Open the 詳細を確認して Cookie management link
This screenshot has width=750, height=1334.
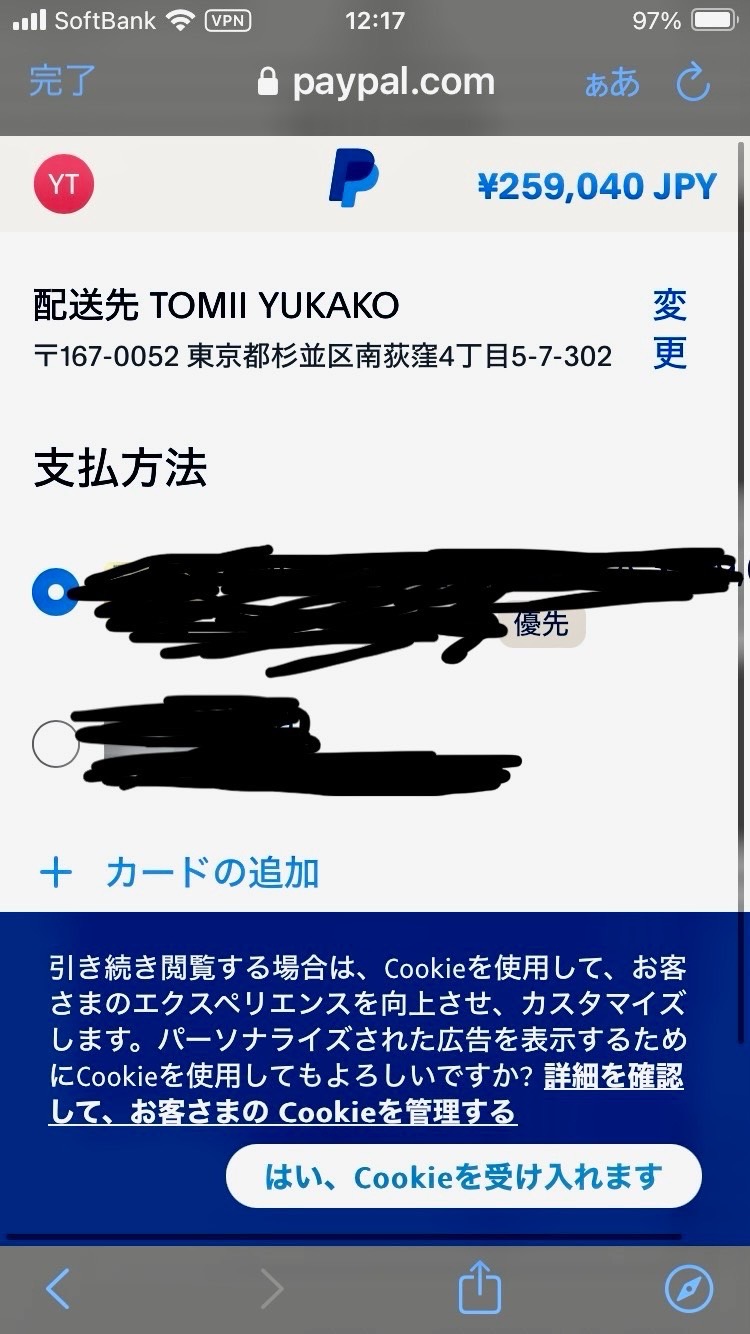367,1094
